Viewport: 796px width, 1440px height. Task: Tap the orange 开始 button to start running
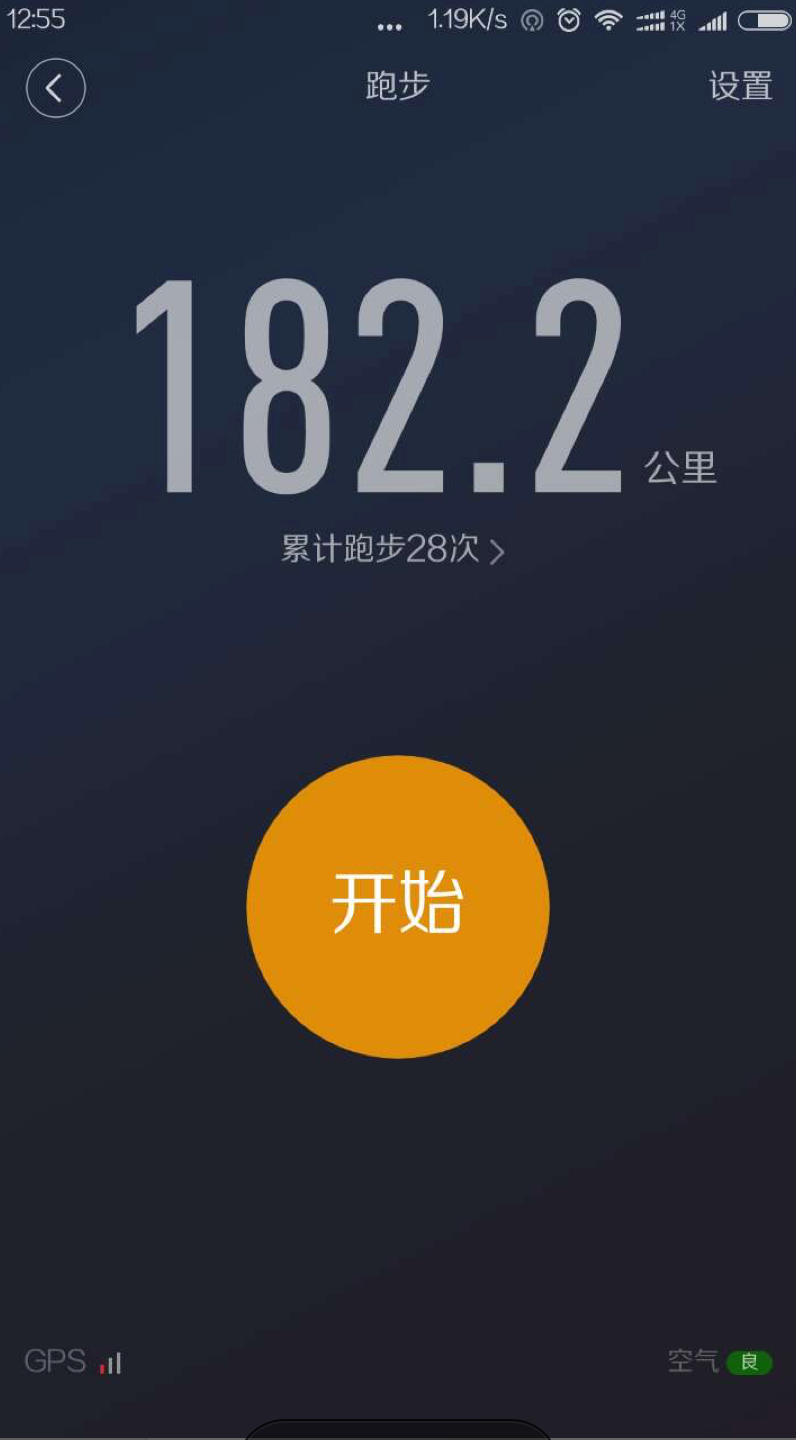[398, 906]
